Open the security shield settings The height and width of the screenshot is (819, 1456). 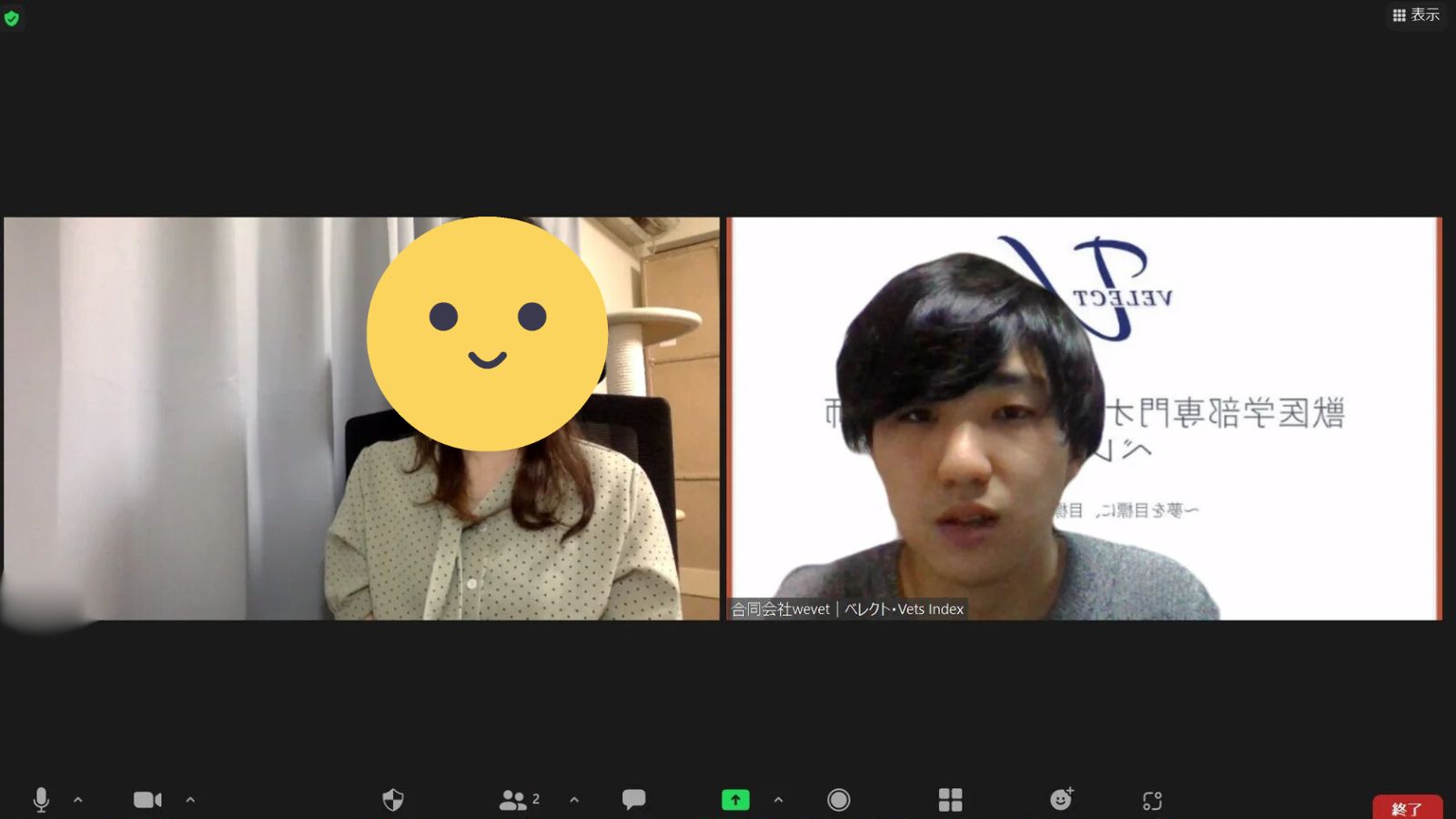[x=392, y=800]
